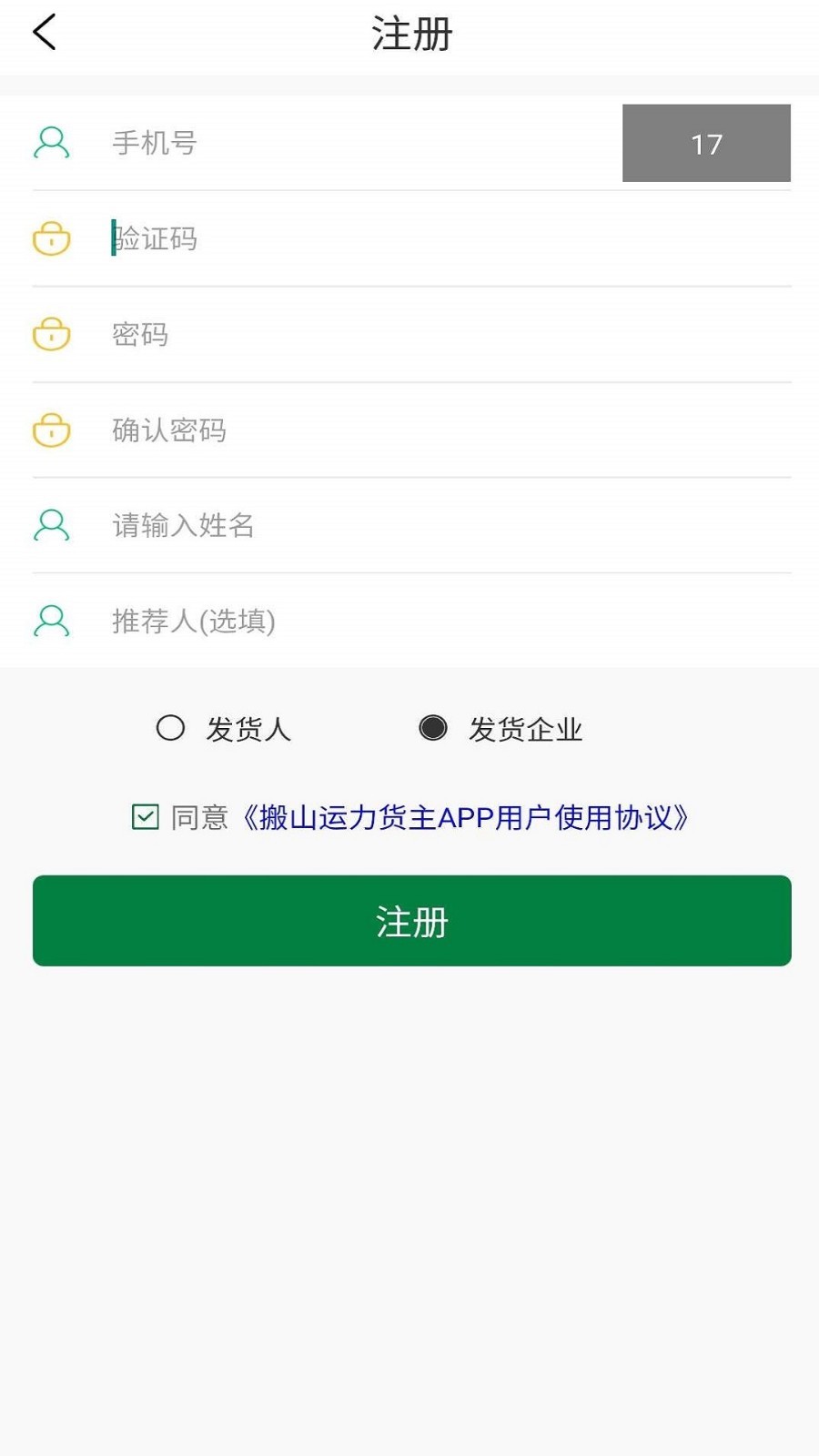The height and width of the screenshot is (1456, 819).
Task: Tap the 请输入姓名 name field
Action: pyautogui.click(x=450, y=525)
